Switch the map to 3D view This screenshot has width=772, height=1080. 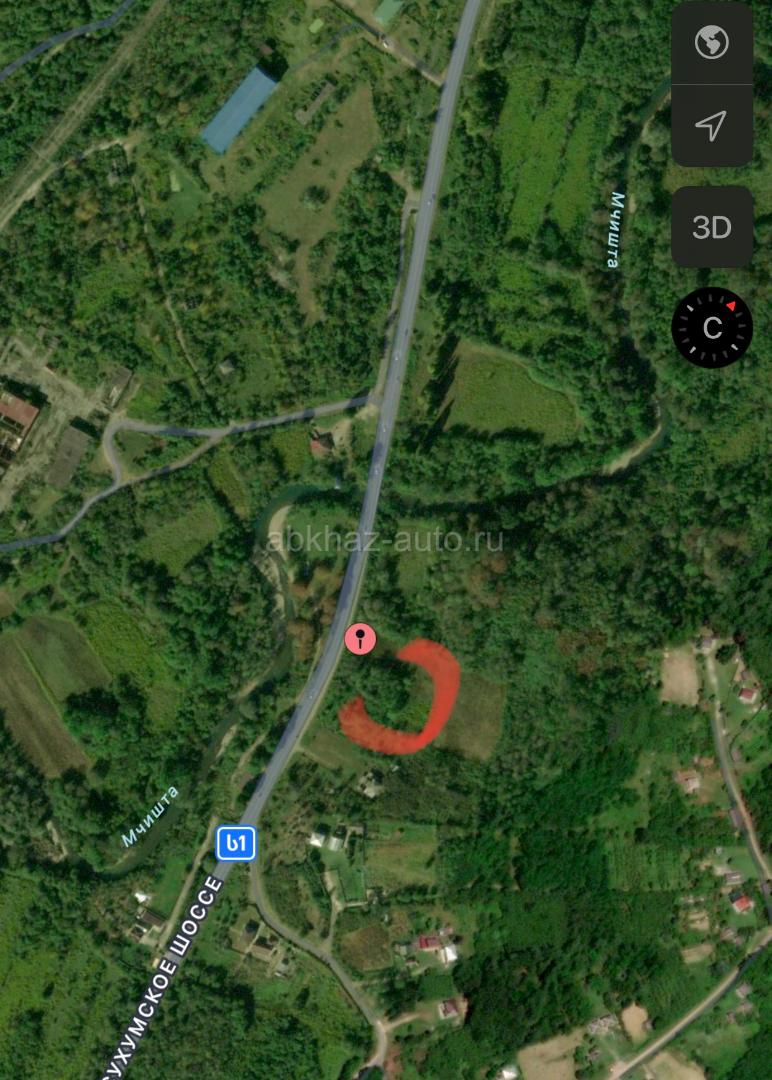point(711,227)
